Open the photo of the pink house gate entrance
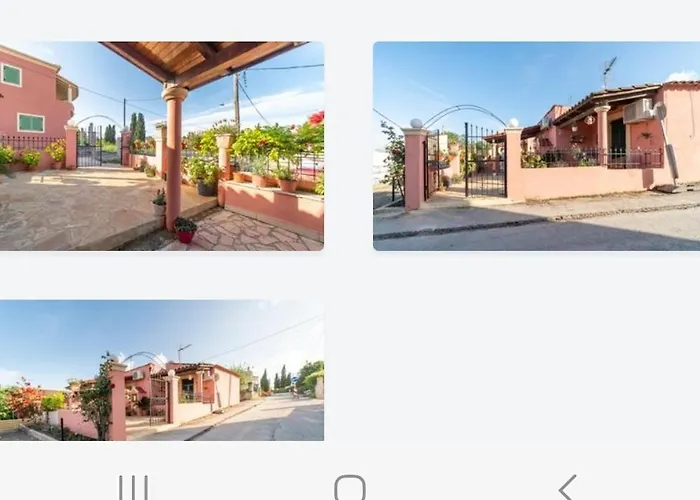Image resolution: width=700 pixels, height=500 pixels. tap(536, 146)
